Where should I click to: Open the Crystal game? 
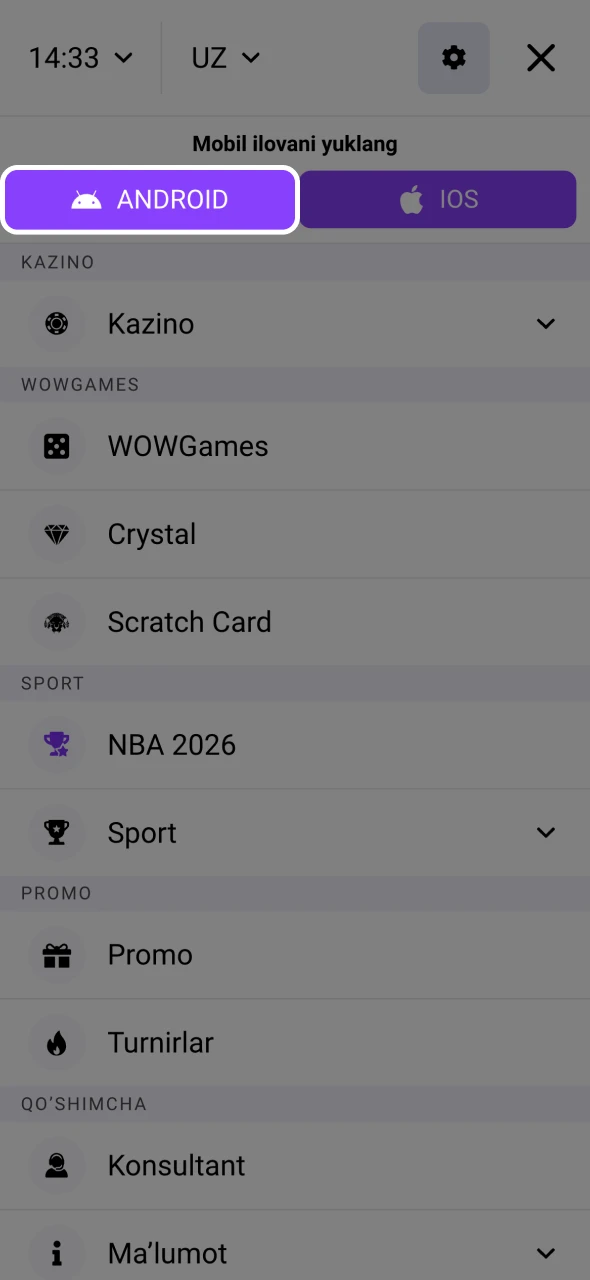(295, 534)
